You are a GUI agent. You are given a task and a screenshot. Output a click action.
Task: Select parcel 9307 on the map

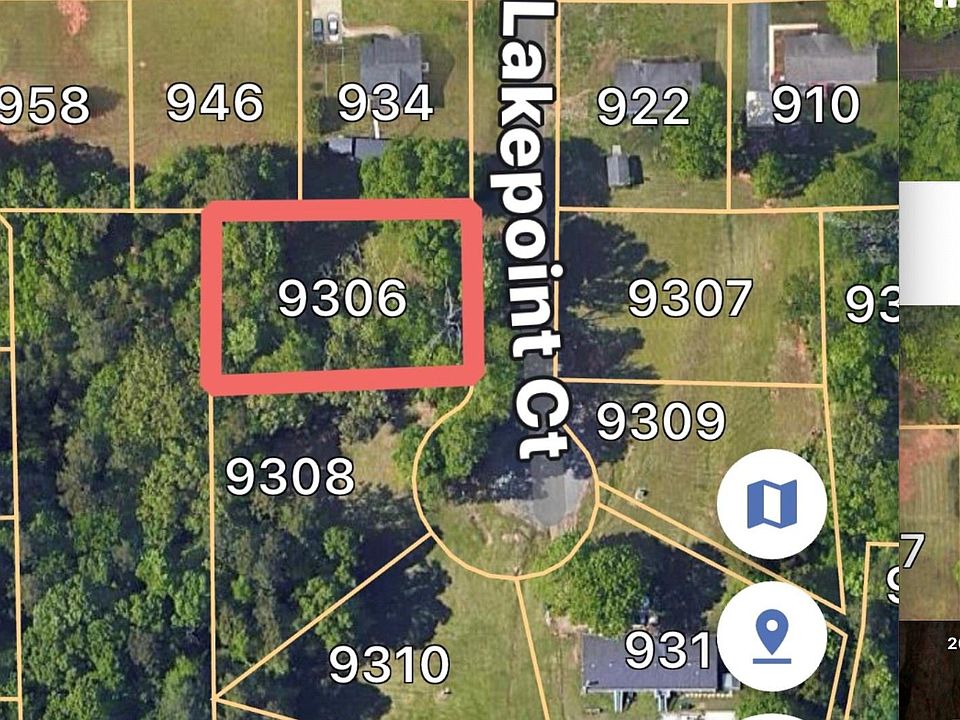pos(689,299)
